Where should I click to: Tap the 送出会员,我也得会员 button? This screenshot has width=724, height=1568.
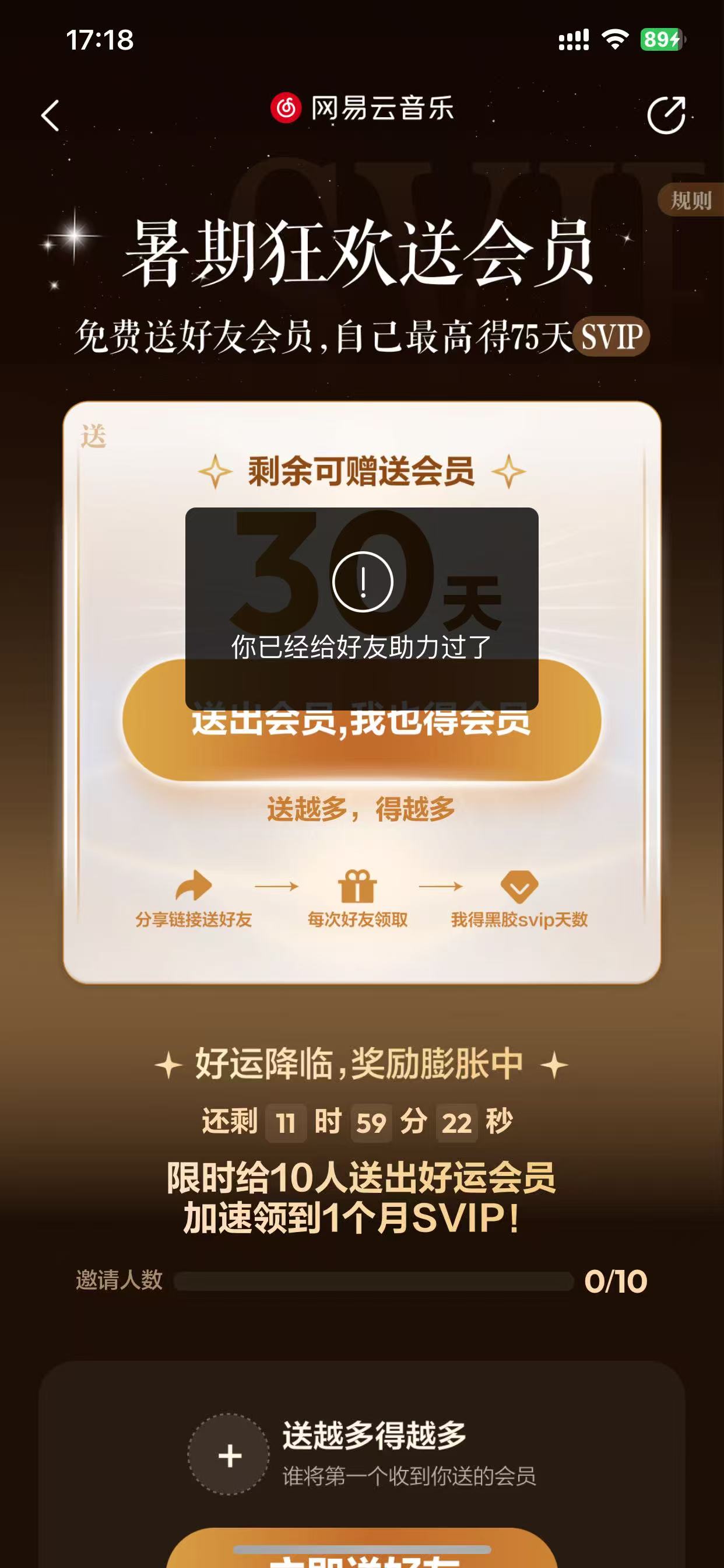361,719
